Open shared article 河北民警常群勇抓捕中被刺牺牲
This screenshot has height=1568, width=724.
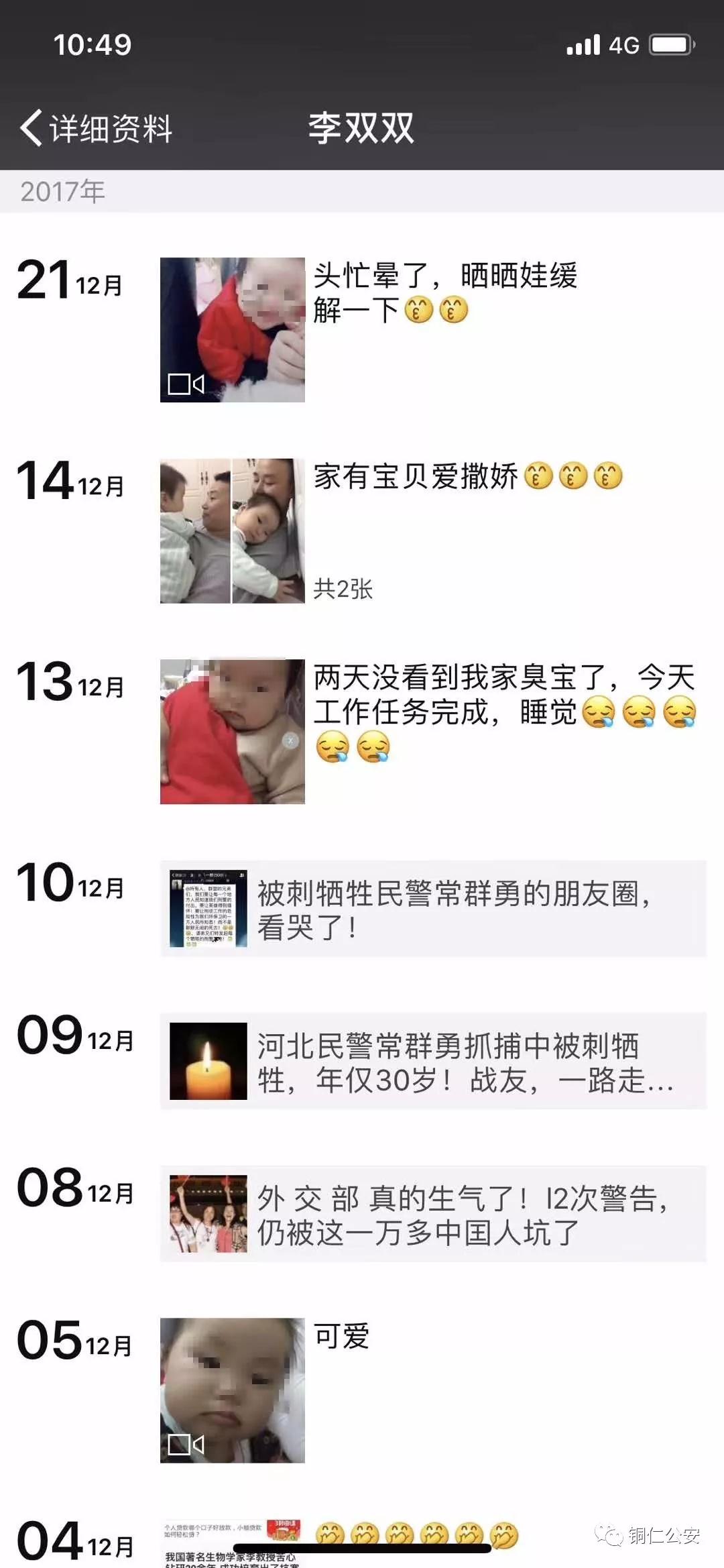(433, 1061)
